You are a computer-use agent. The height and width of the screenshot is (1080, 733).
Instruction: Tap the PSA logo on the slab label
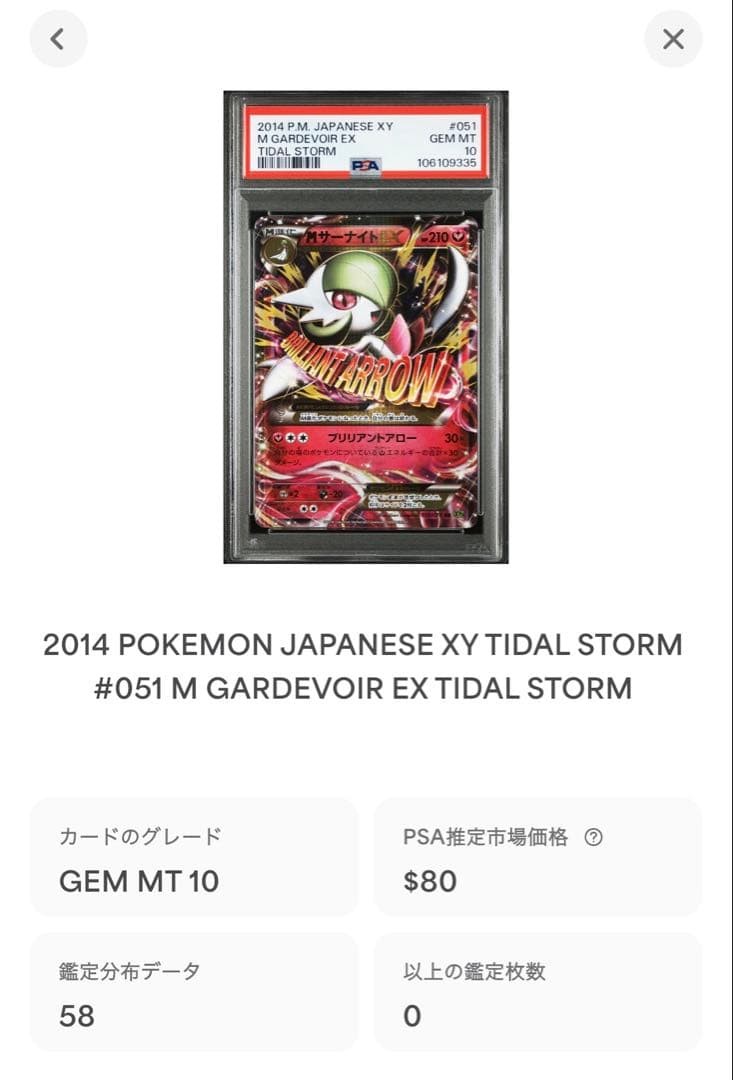pyautogui.click(x=363, y=165)
